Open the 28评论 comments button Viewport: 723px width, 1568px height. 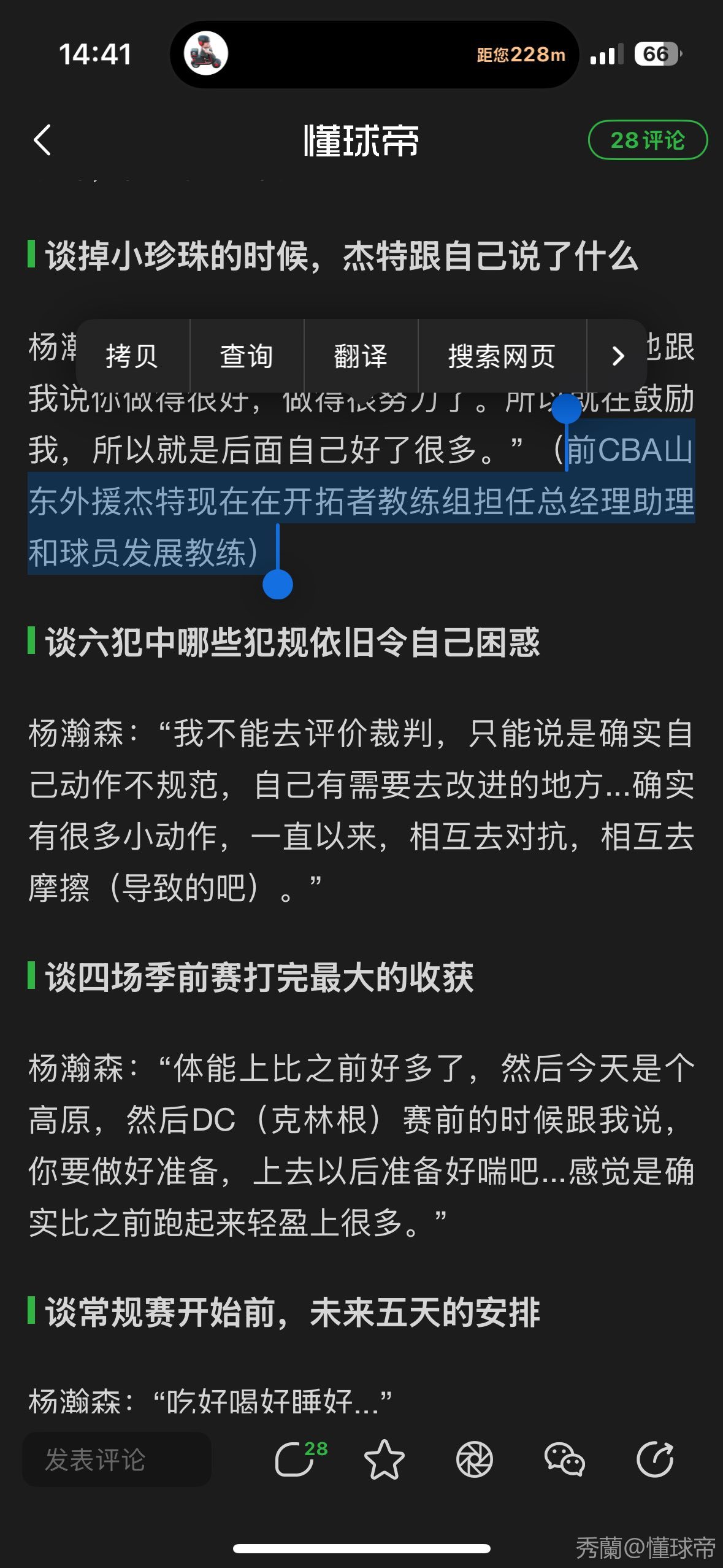[x=647, y=140]
